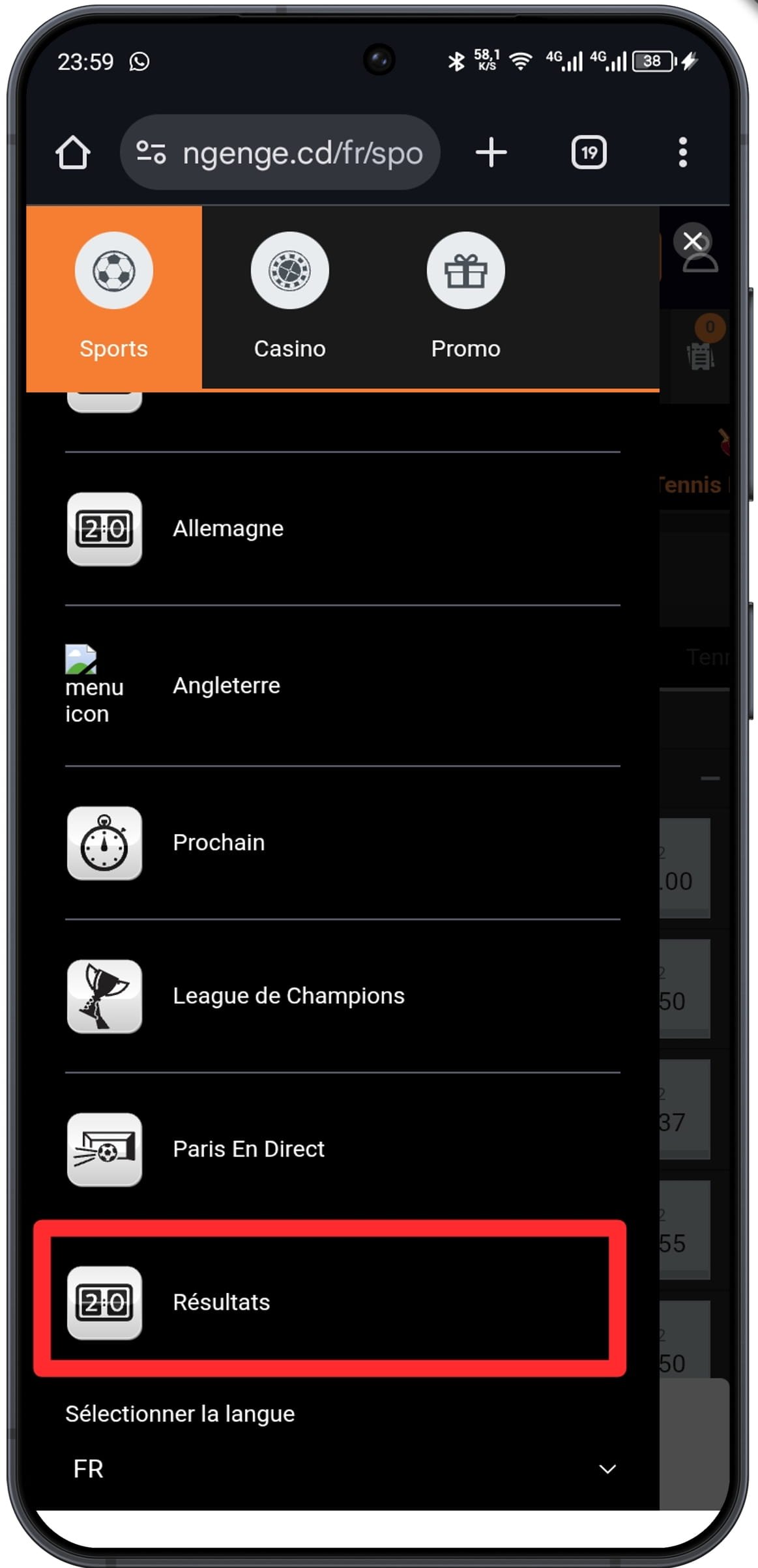This screenshot has height=1568, width=758.
Task: Select the Sports tab
Action: tap(114, 297)
